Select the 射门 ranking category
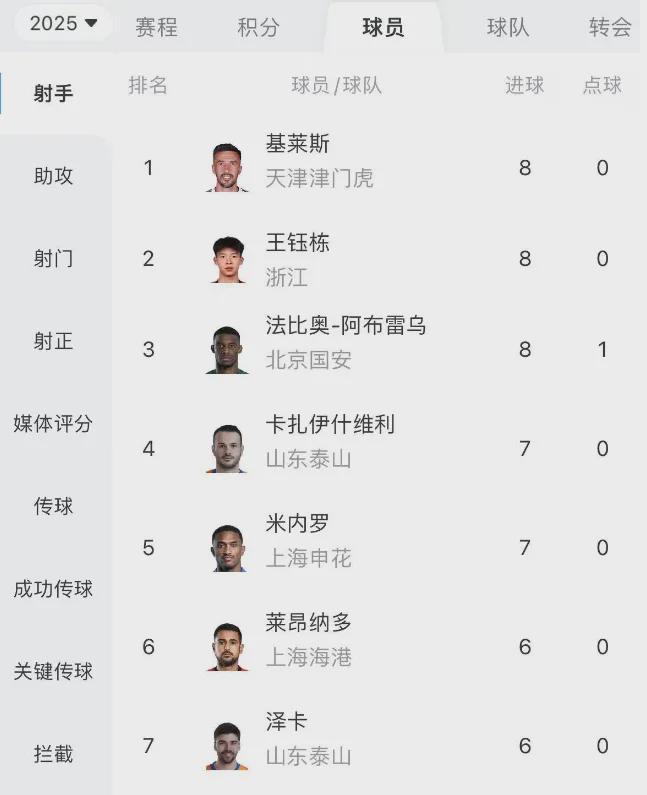The image size is (647, 795). click(x=54, y=259)
